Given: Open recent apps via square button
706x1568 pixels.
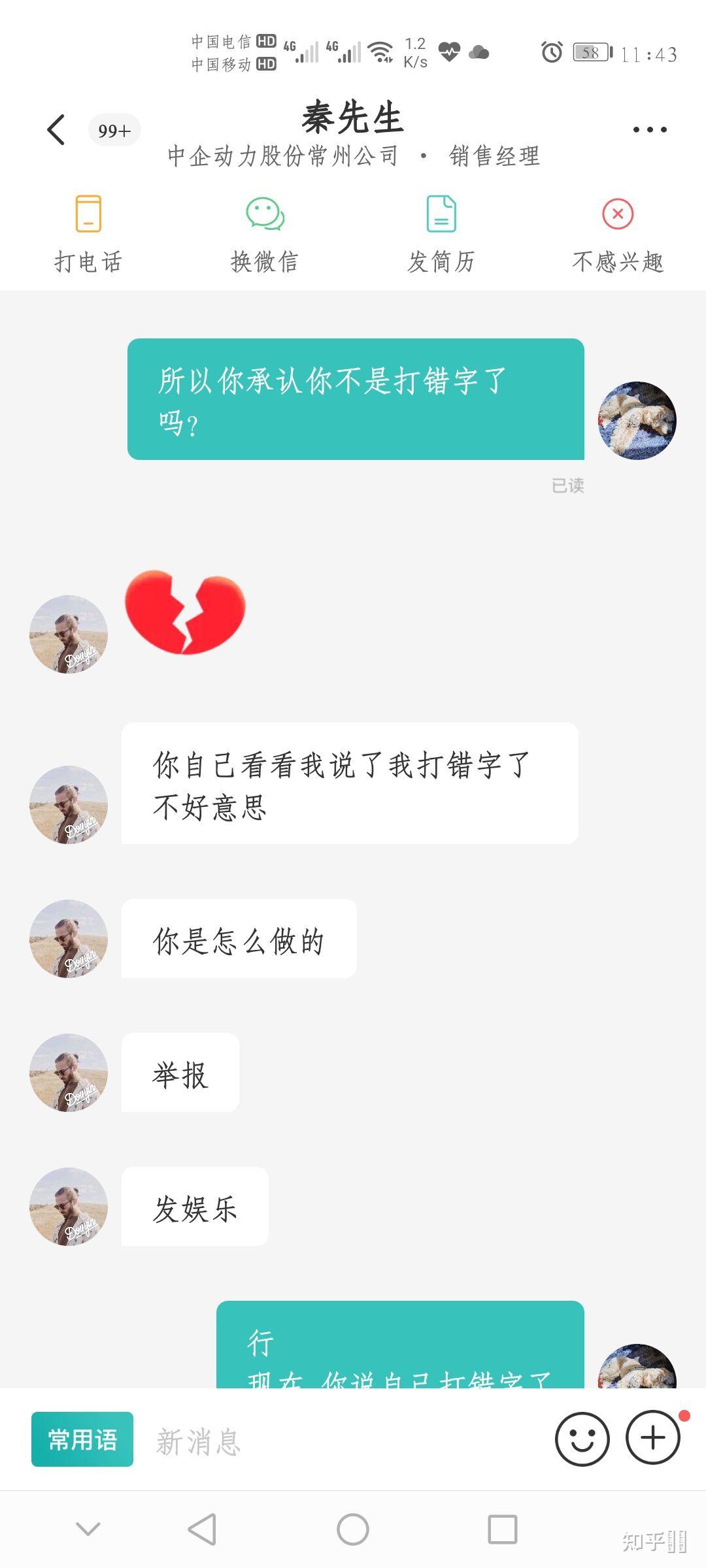Looking at the screenshot, I should point(503,1529).
